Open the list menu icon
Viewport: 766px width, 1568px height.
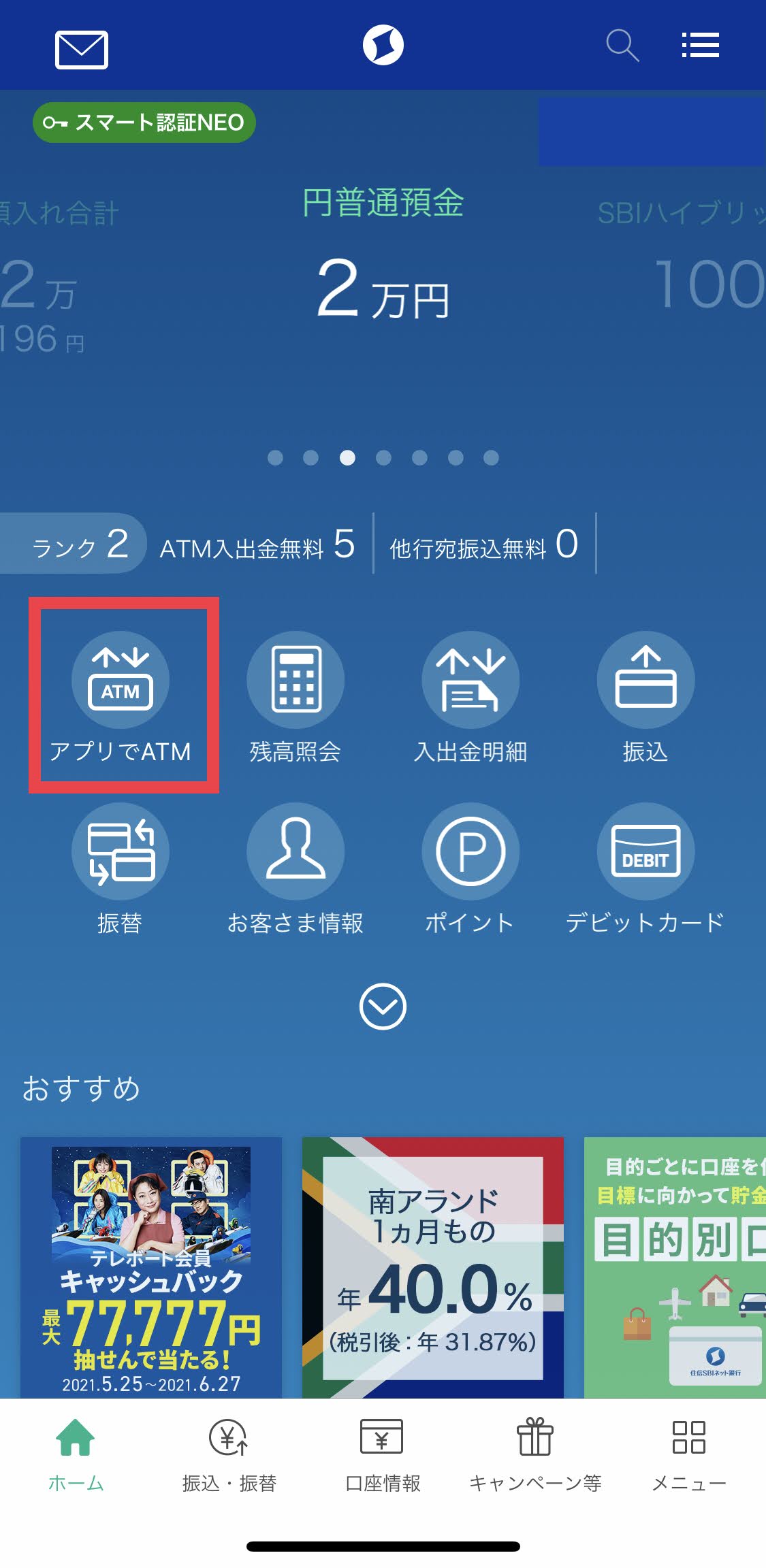[x=700, y=46]
